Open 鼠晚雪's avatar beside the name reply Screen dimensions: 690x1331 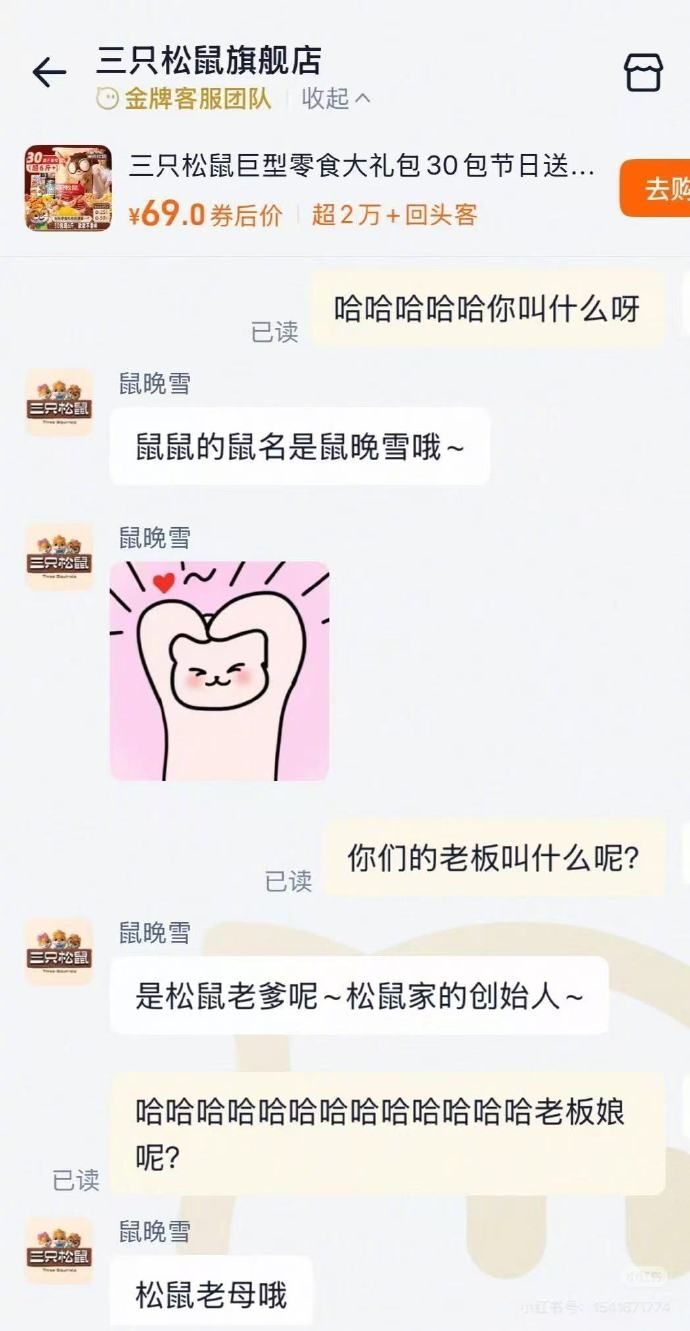[59, 402]
